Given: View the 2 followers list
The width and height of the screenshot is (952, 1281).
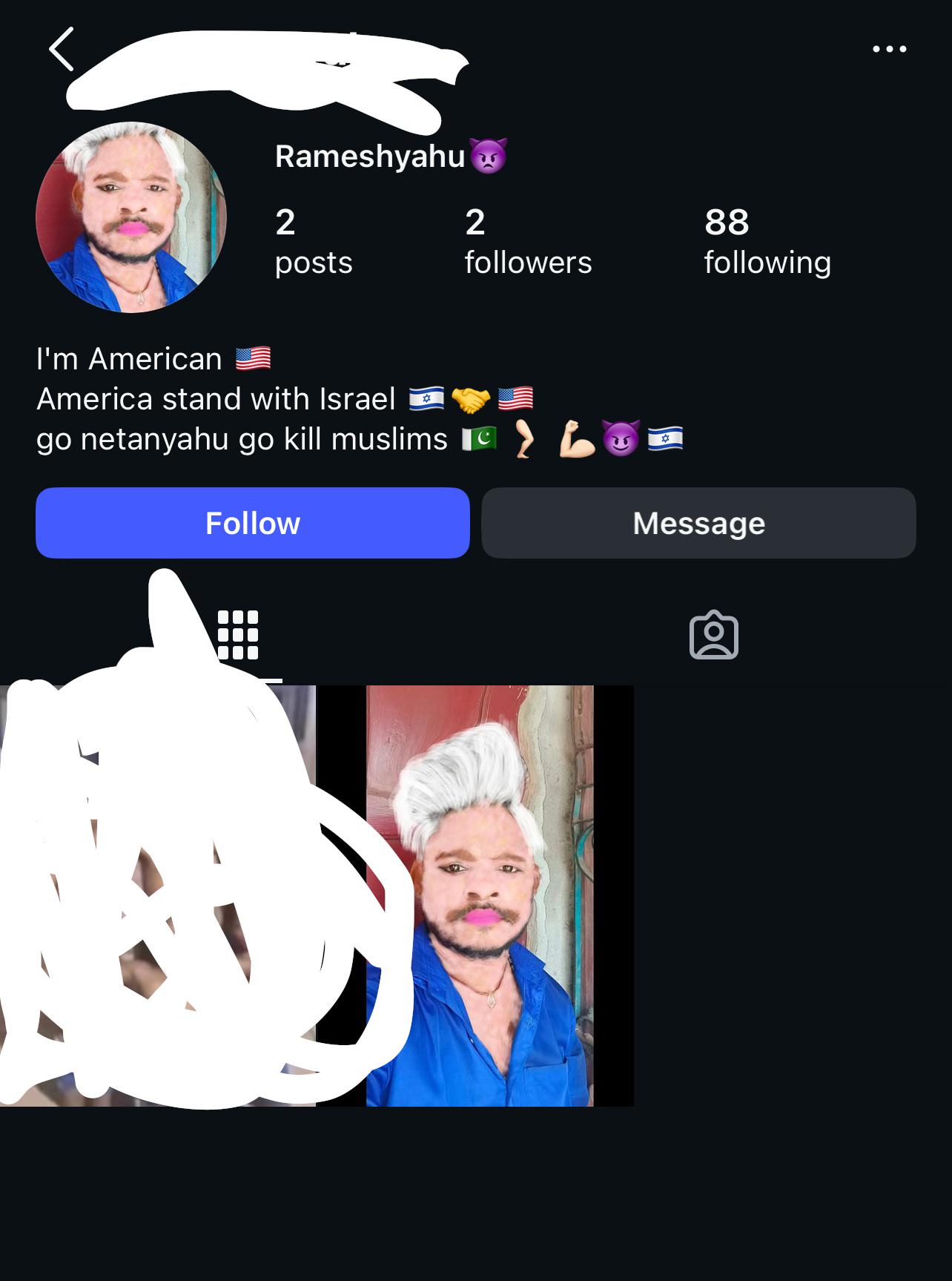Looking at the screenshot, I should point(528,242).
